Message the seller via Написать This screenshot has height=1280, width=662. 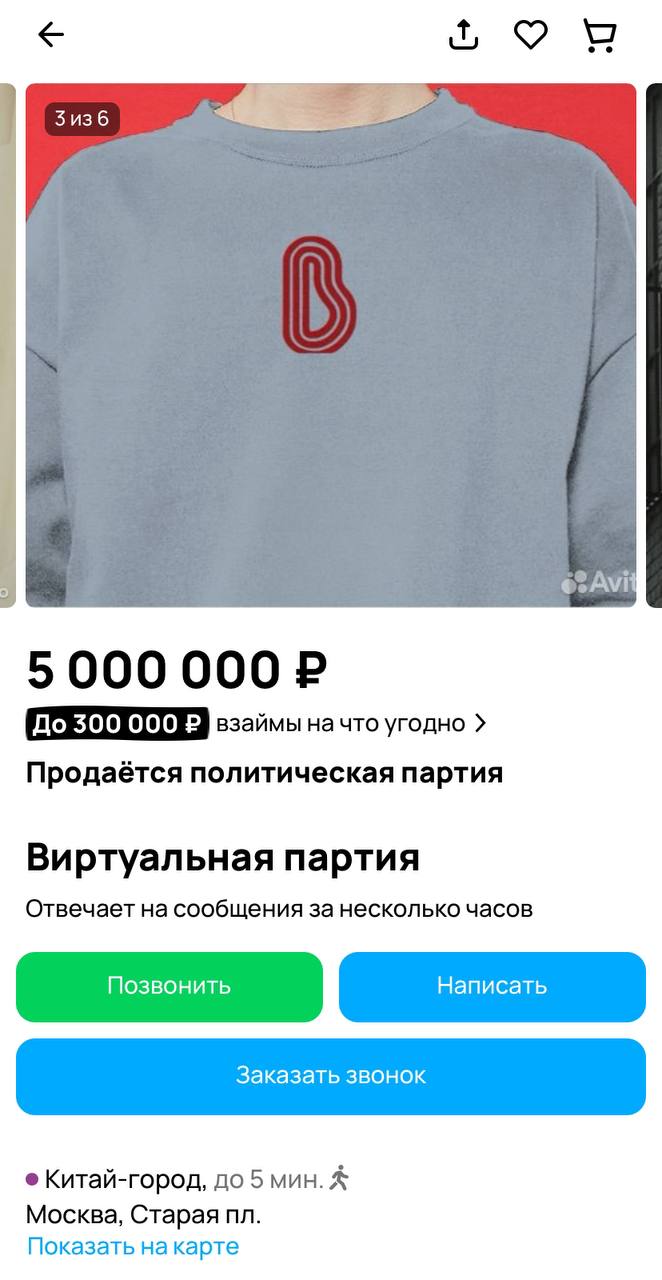(492, 986)
